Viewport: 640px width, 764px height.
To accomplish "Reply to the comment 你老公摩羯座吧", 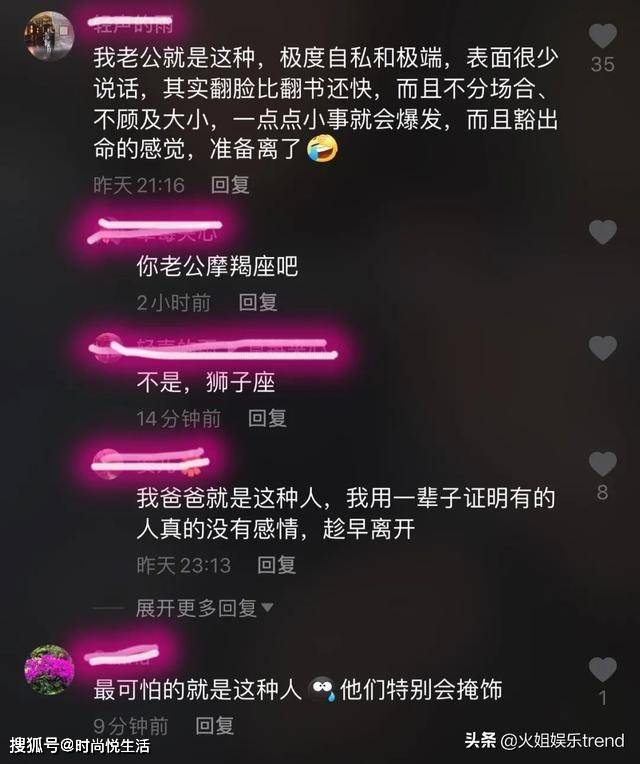I will pyautogui.click(x=258, y=302).
